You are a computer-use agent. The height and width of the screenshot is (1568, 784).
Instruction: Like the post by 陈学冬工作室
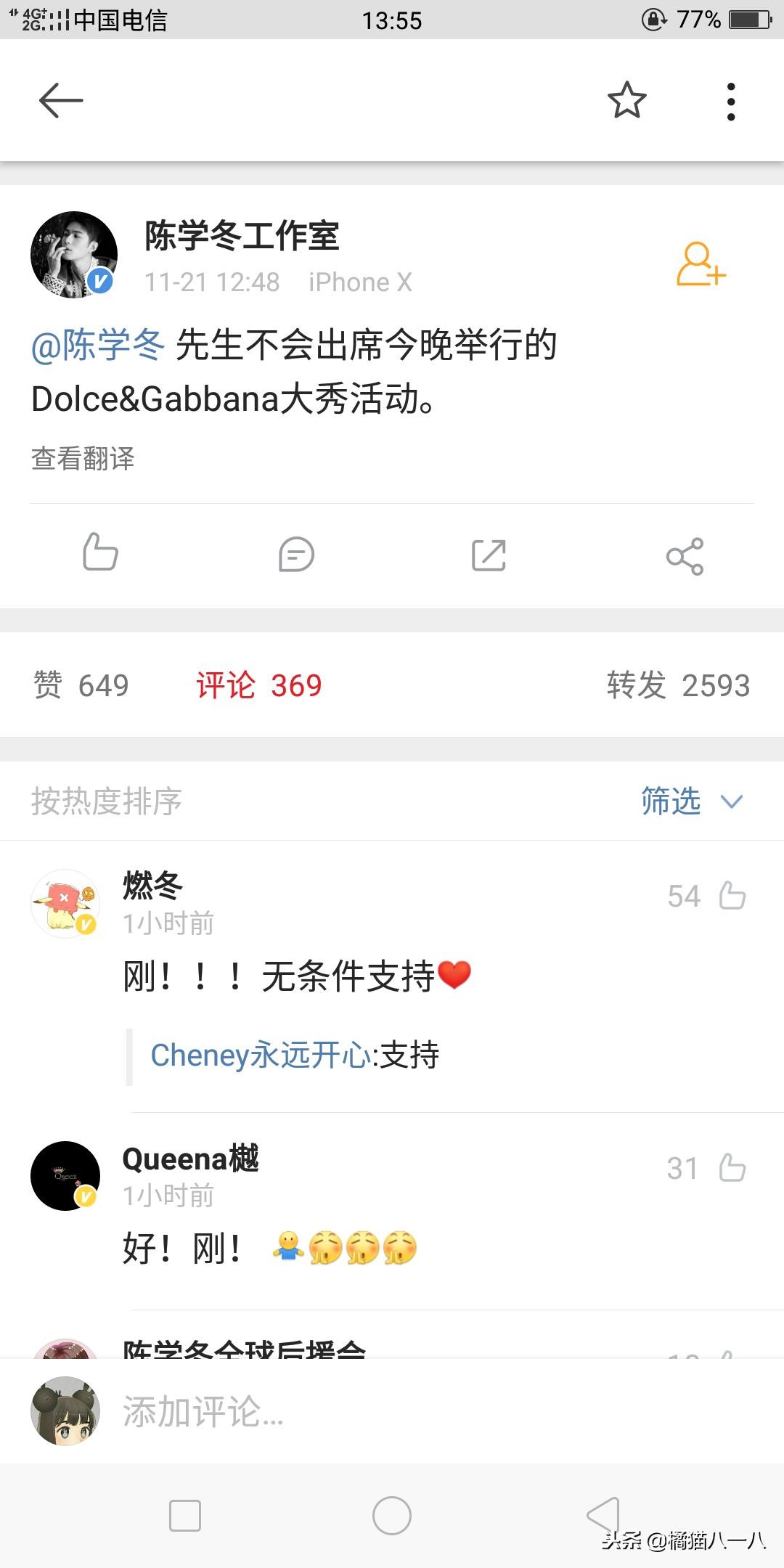click(100, 553)
